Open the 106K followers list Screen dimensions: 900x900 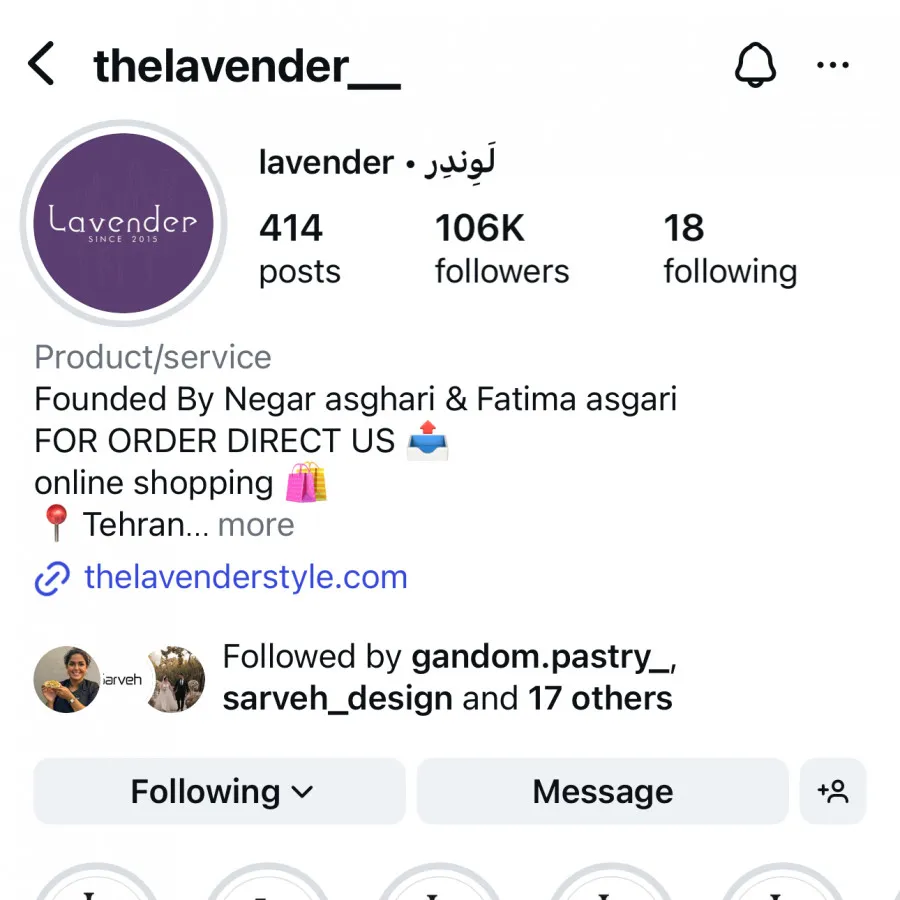point(501,248)
